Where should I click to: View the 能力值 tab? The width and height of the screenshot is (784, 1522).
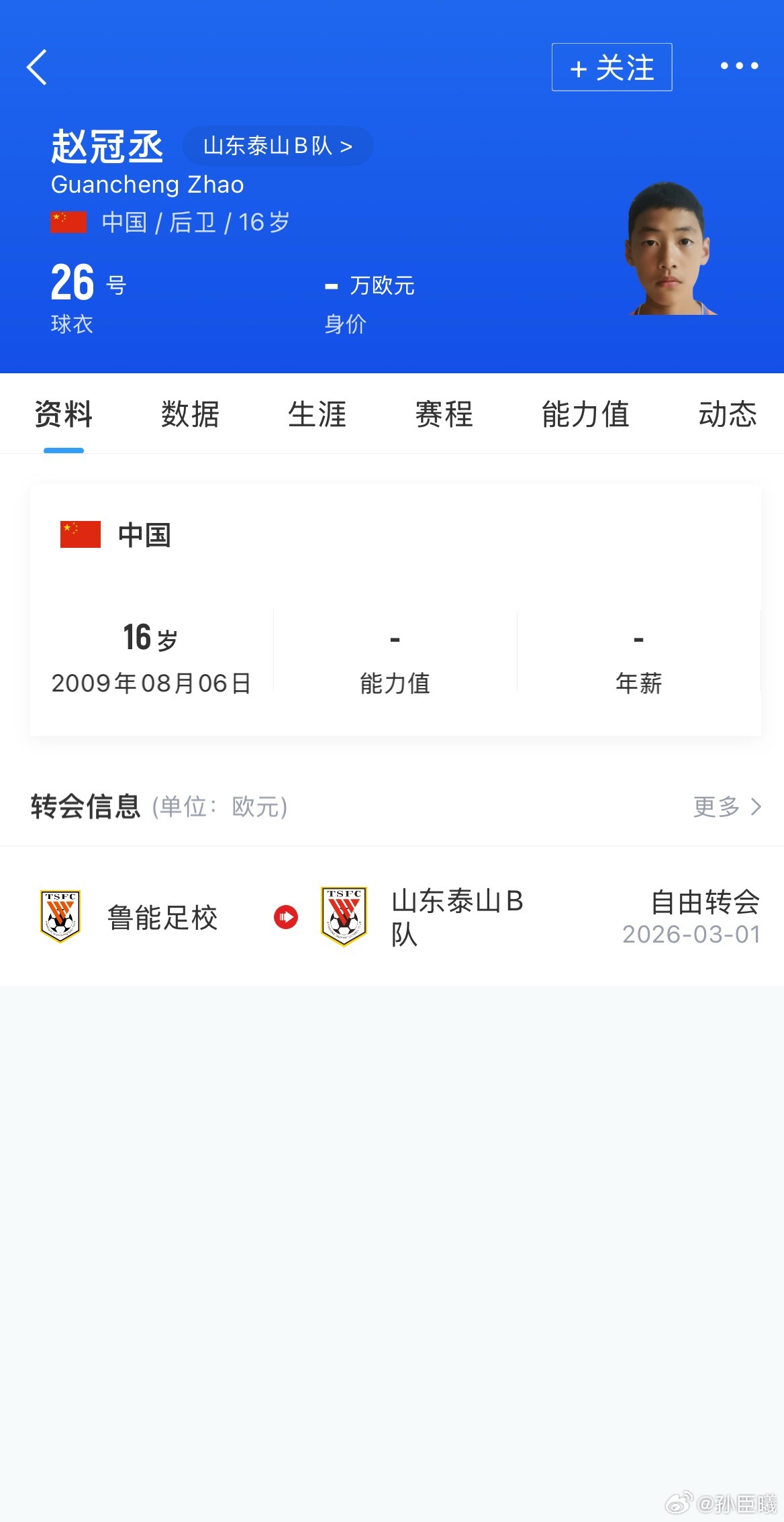point(585,414)
